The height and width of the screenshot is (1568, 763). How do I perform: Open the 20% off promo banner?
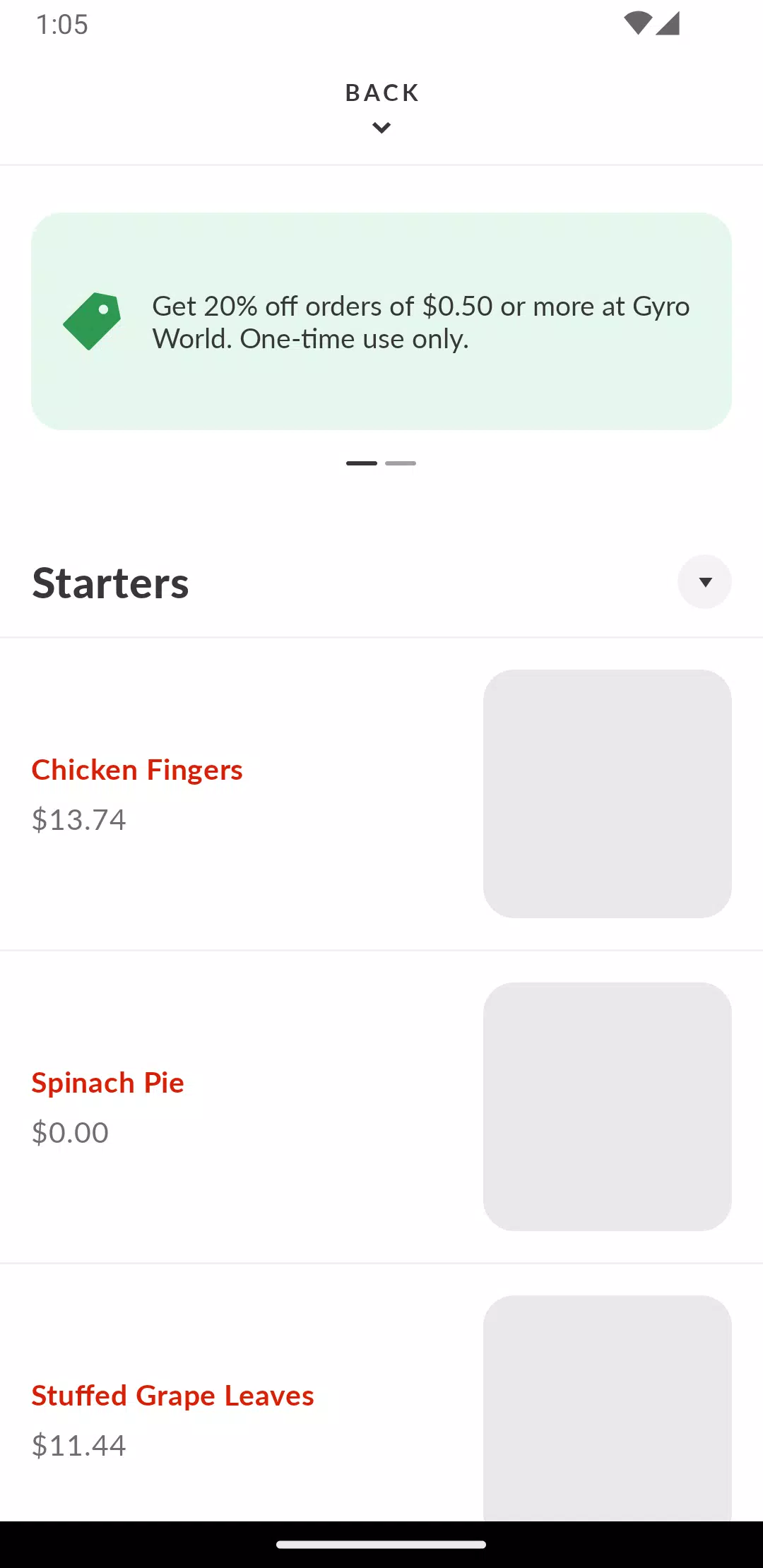tap(381, 321)
